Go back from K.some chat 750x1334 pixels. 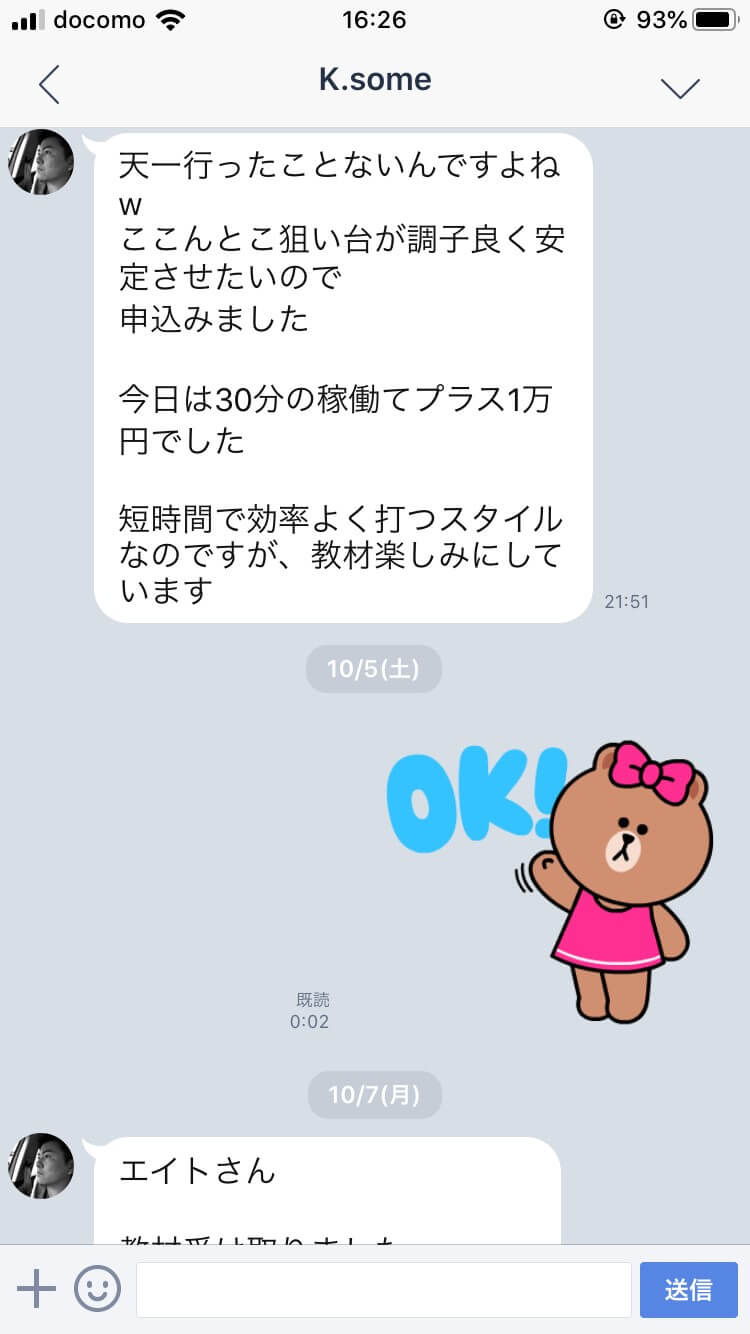[x=49, y=84]
